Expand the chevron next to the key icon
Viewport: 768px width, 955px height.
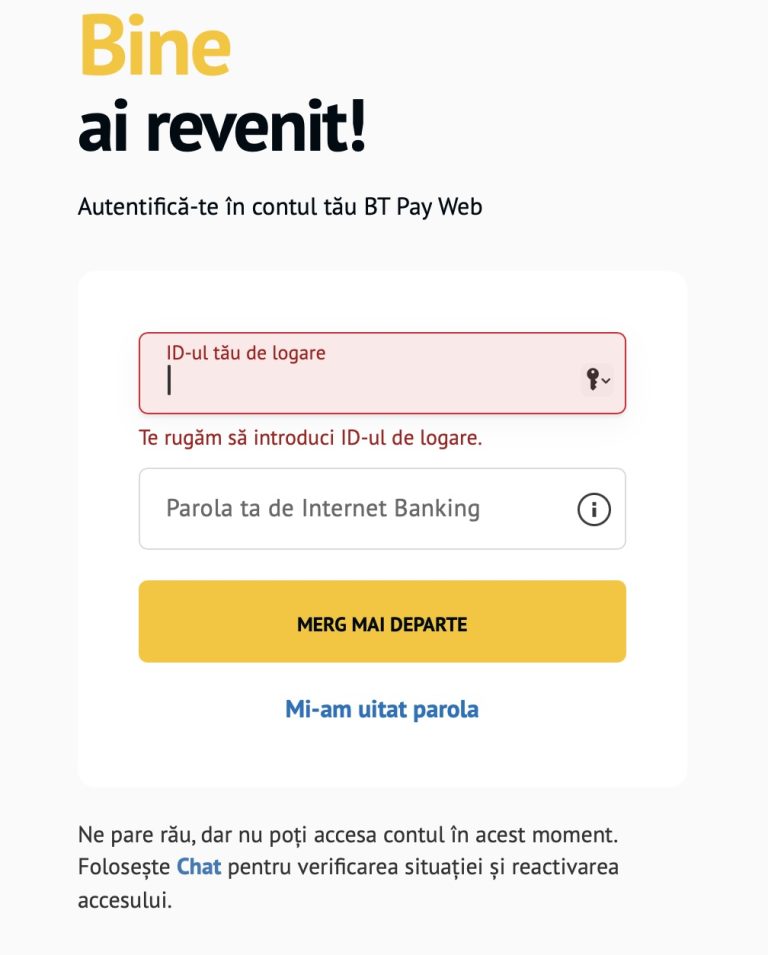(x=604, y=381)
